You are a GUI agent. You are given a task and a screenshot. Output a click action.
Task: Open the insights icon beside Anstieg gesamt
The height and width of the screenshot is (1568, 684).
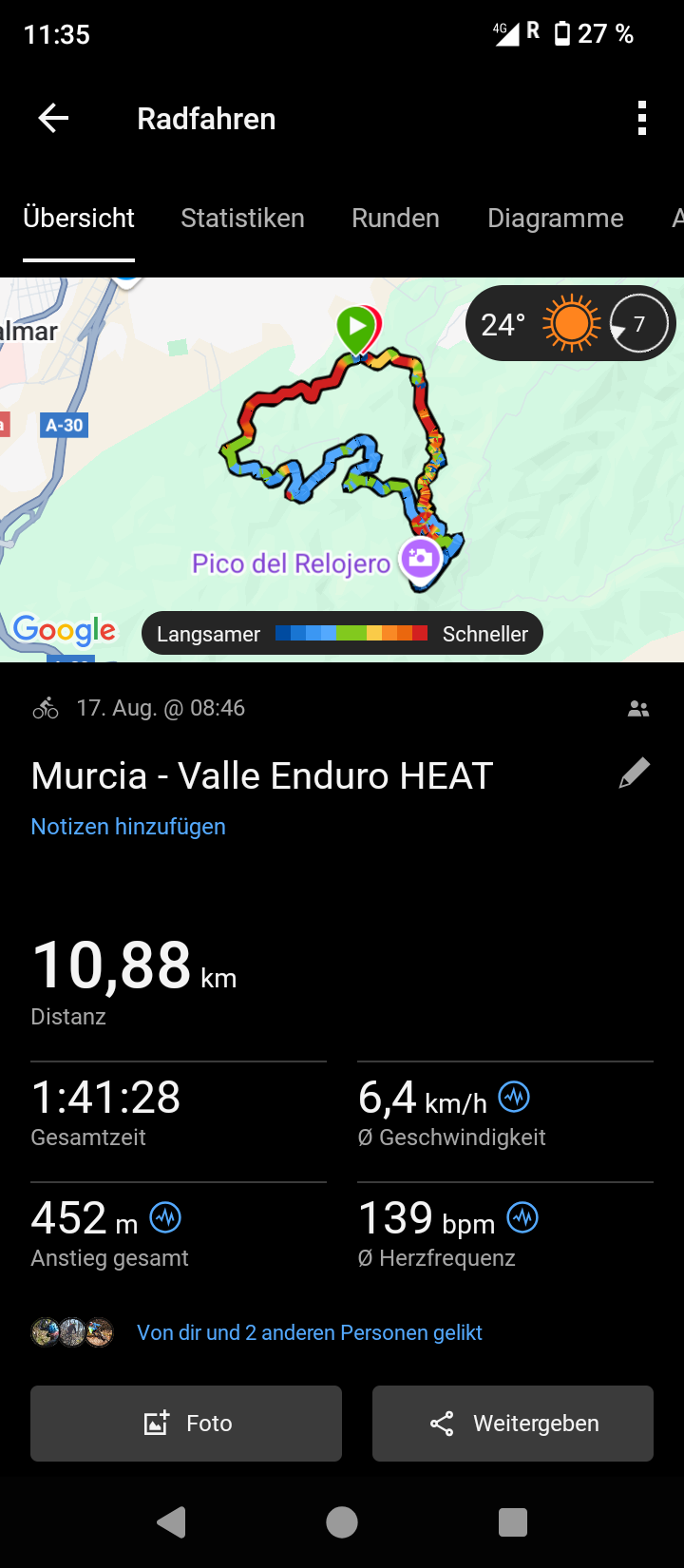(x=165, y=1217)
